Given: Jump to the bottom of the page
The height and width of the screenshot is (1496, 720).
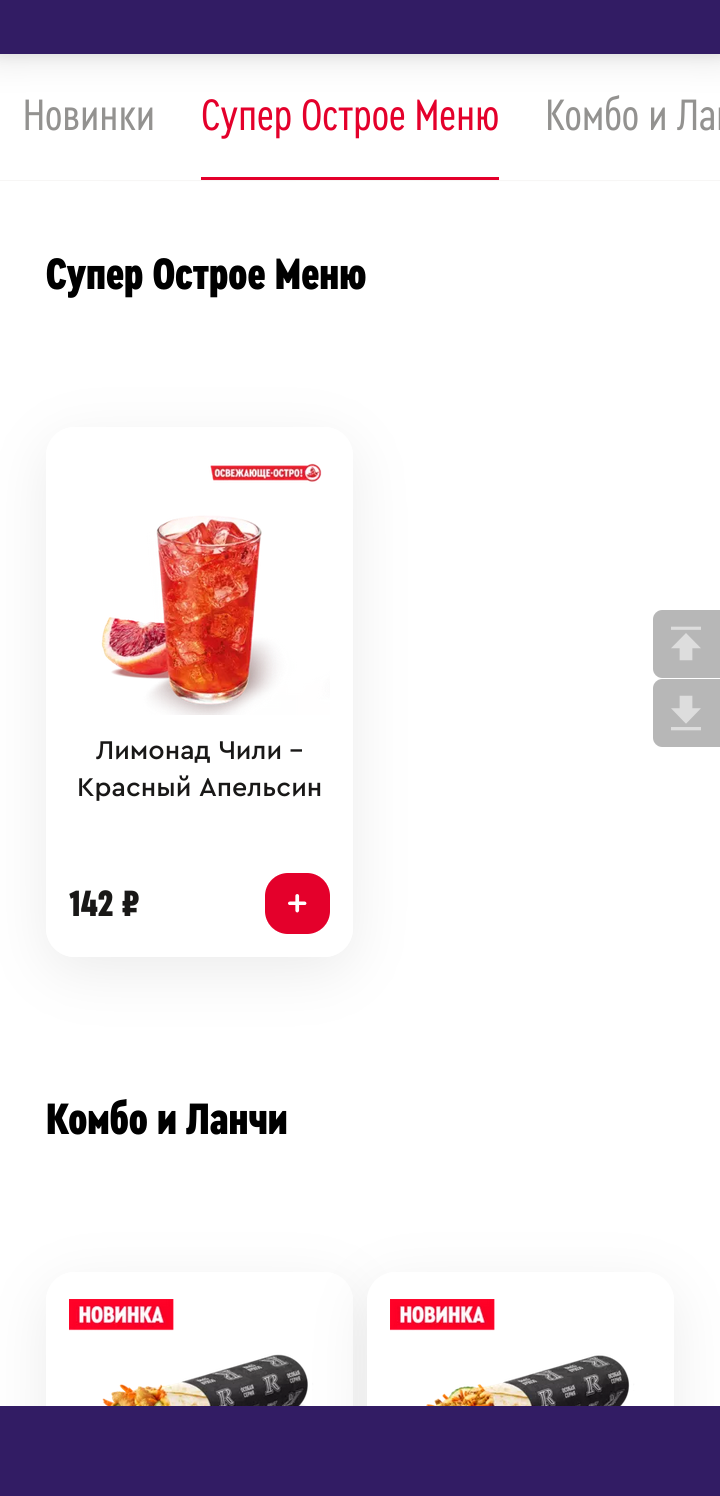Looking at the screenshot, I should [x=686, y=713].
